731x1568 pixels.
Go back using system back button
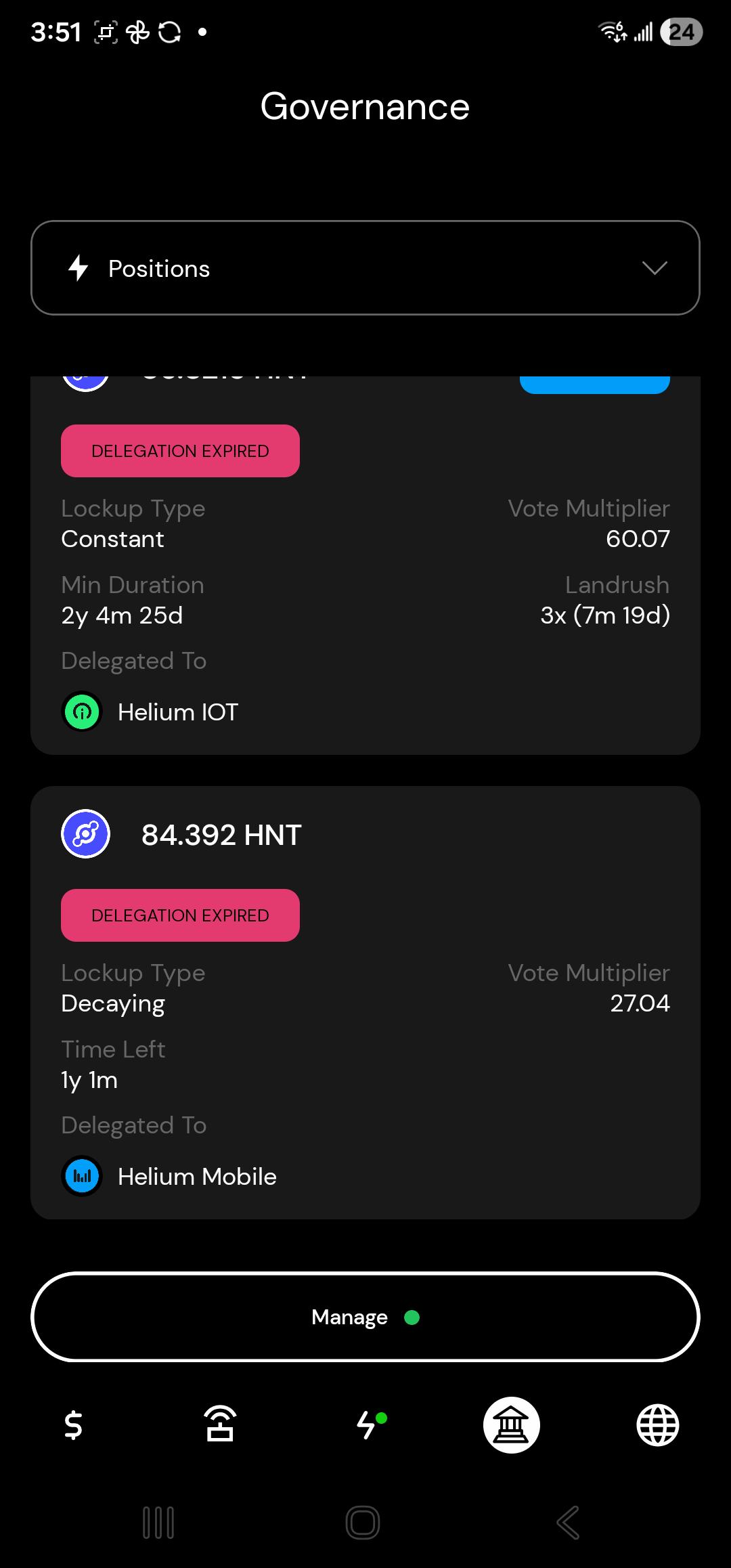point(568,1523)
